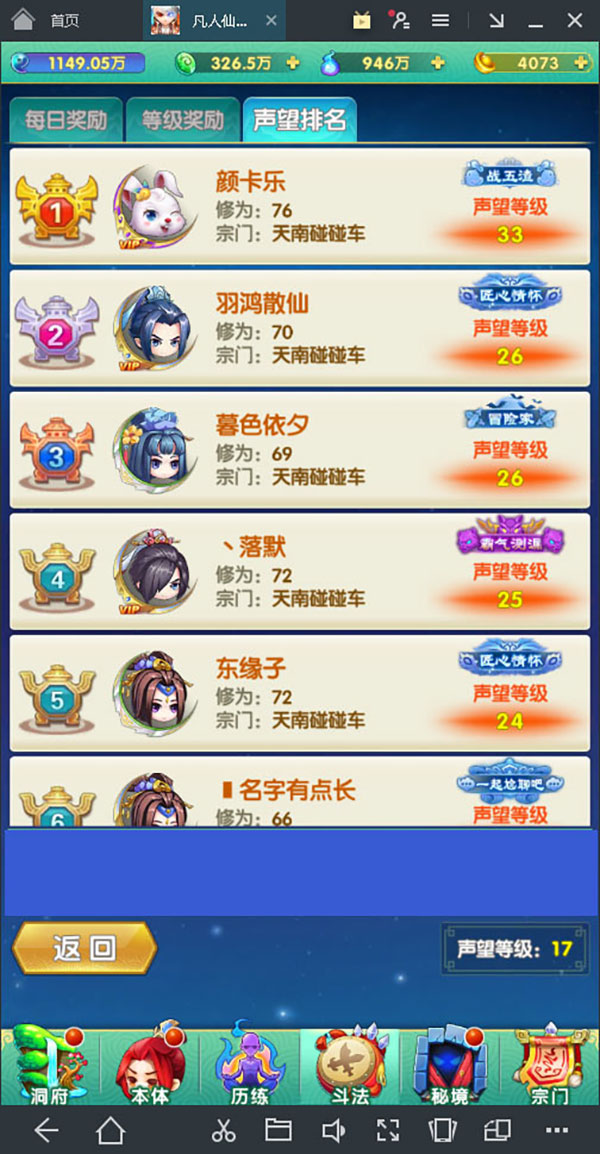600x1154 pixels.
Task: Close the emulator window
Action: tap(575, 20)
